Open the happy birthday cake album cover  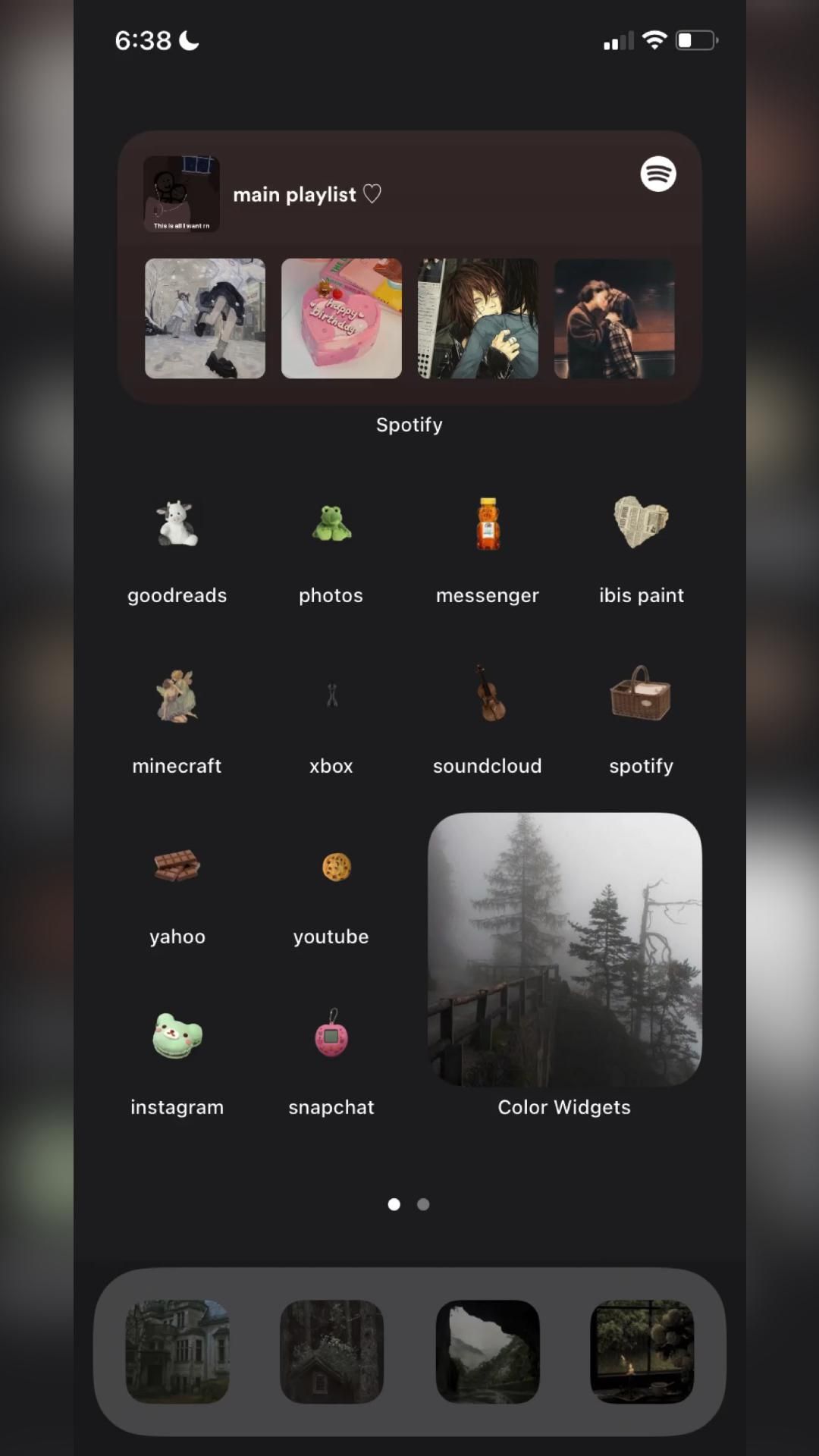coord(341,318)
